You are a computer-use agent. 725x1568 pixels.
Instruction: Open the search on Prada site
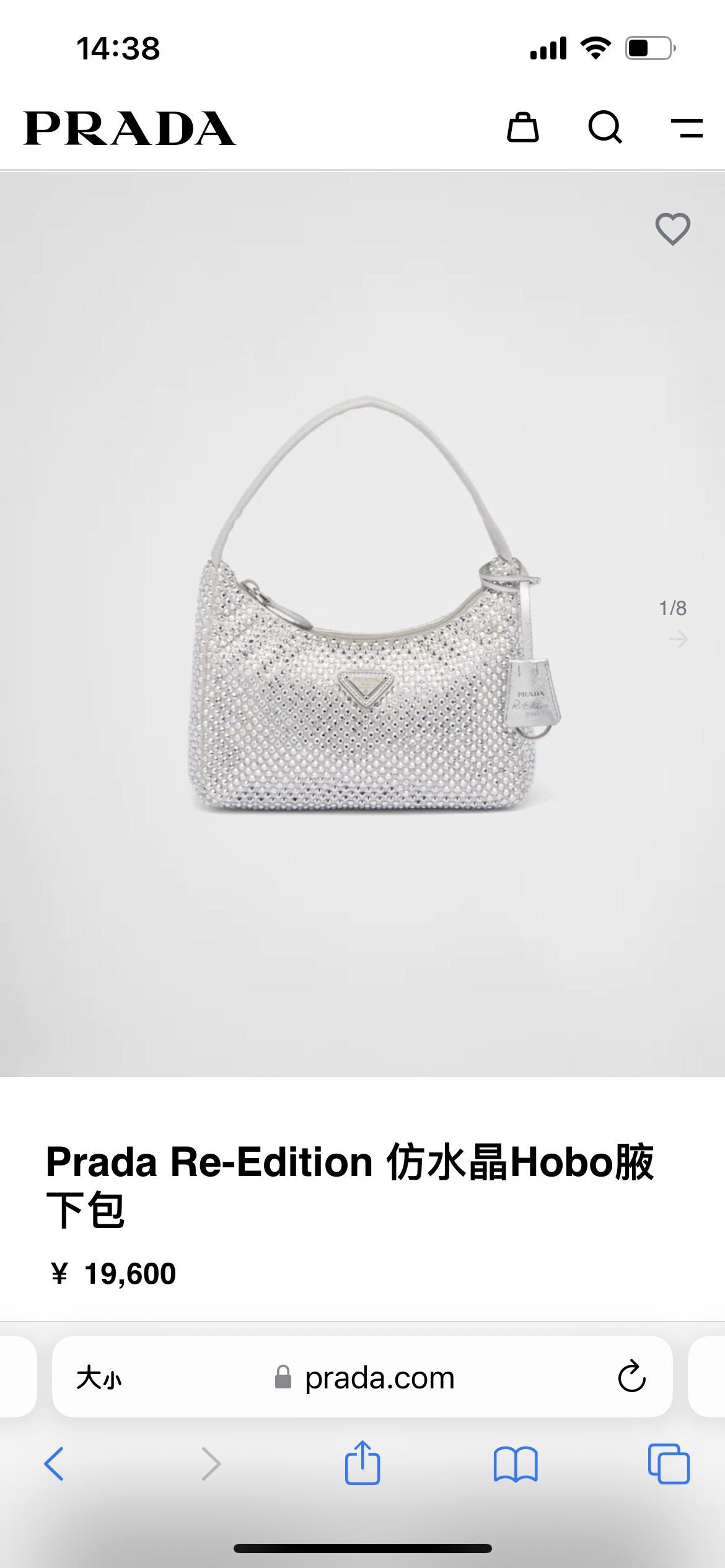(605, 128)
